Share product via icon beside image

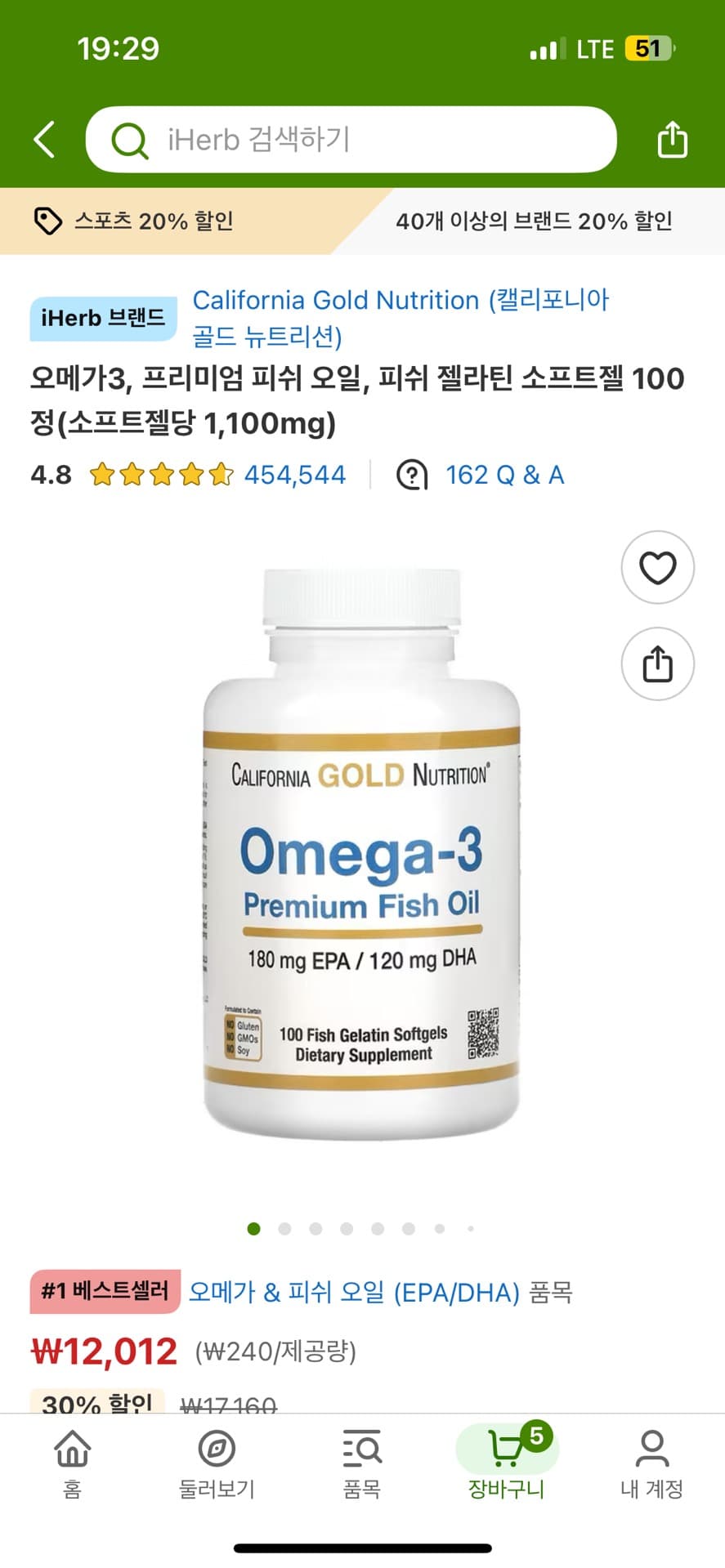click(x=657, y=664)
